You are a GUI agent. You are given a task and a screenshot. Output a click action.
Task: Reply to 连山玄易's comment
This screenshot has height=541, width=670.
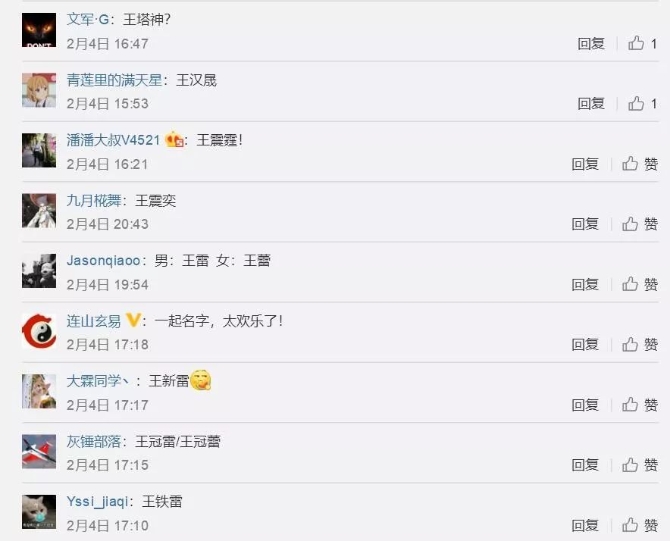point(585,344)
